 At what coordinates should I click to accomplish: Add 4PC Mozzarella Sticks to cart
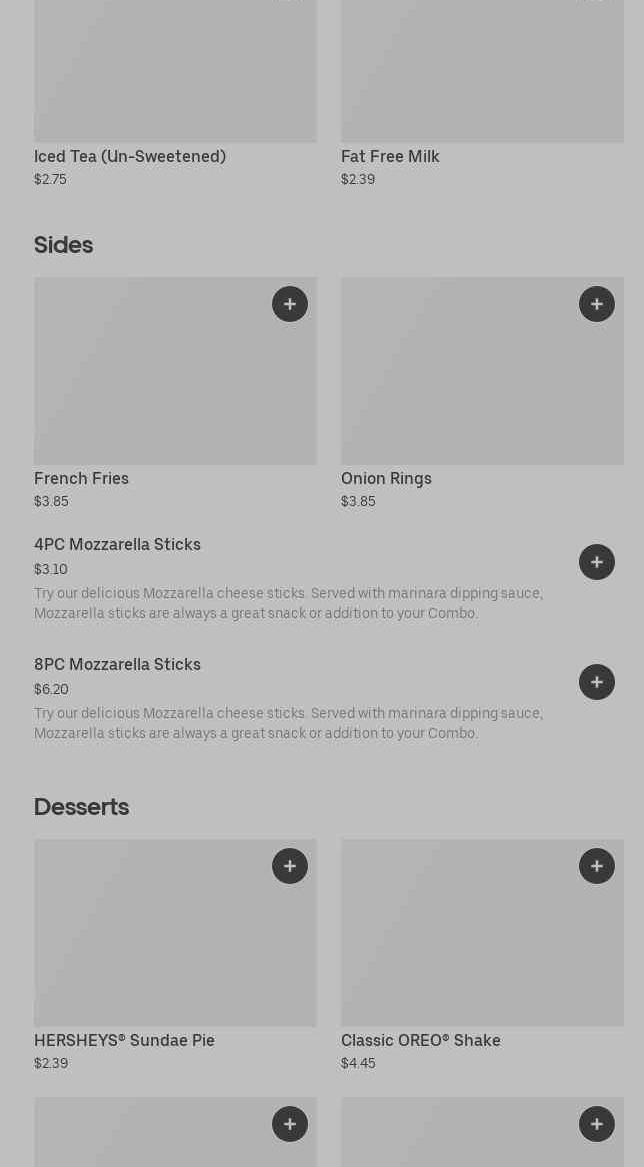pos(597,562)
